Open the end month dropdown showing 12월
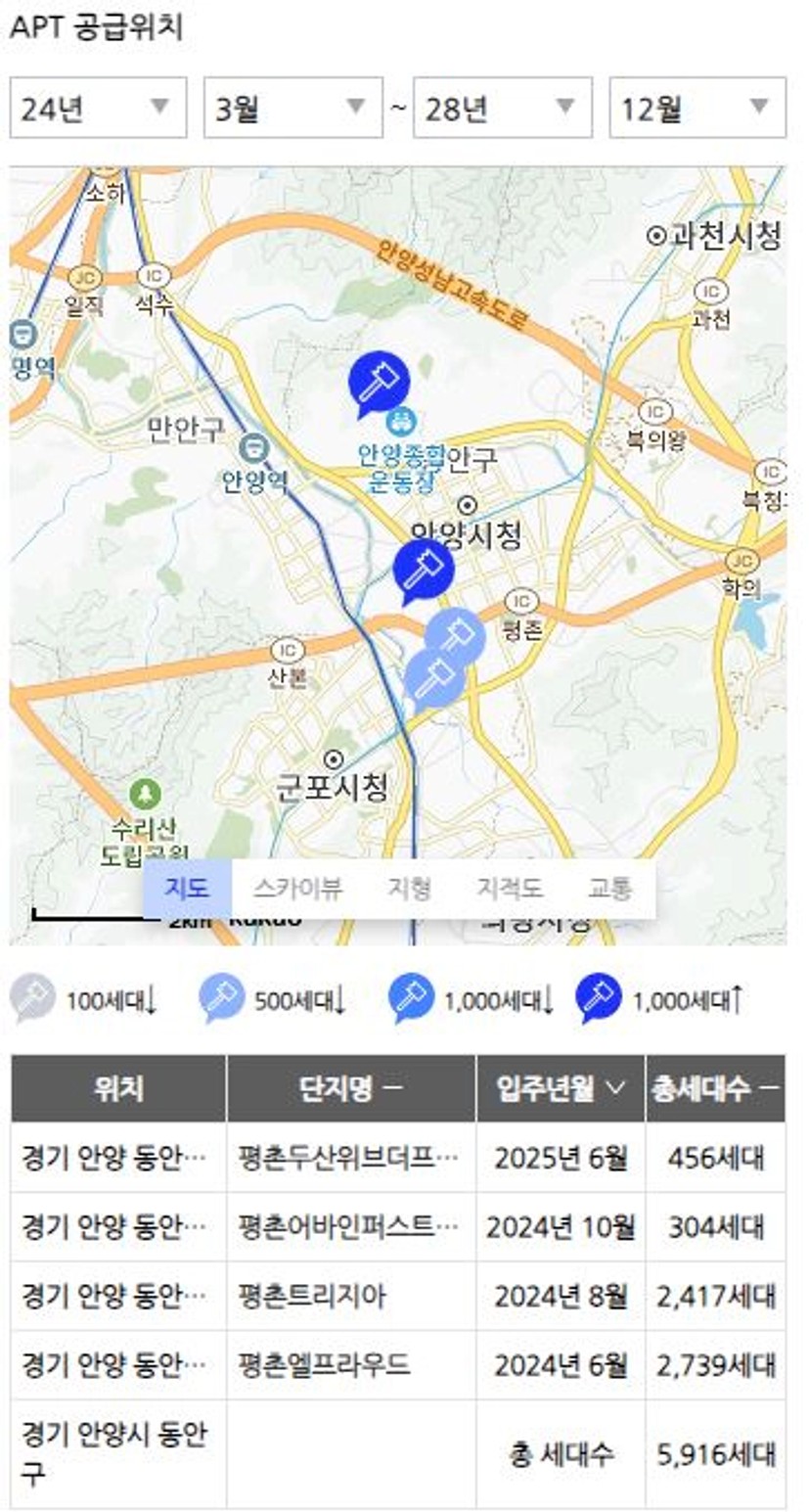This screenshot has width=809, height=1512. click(697, 108)
